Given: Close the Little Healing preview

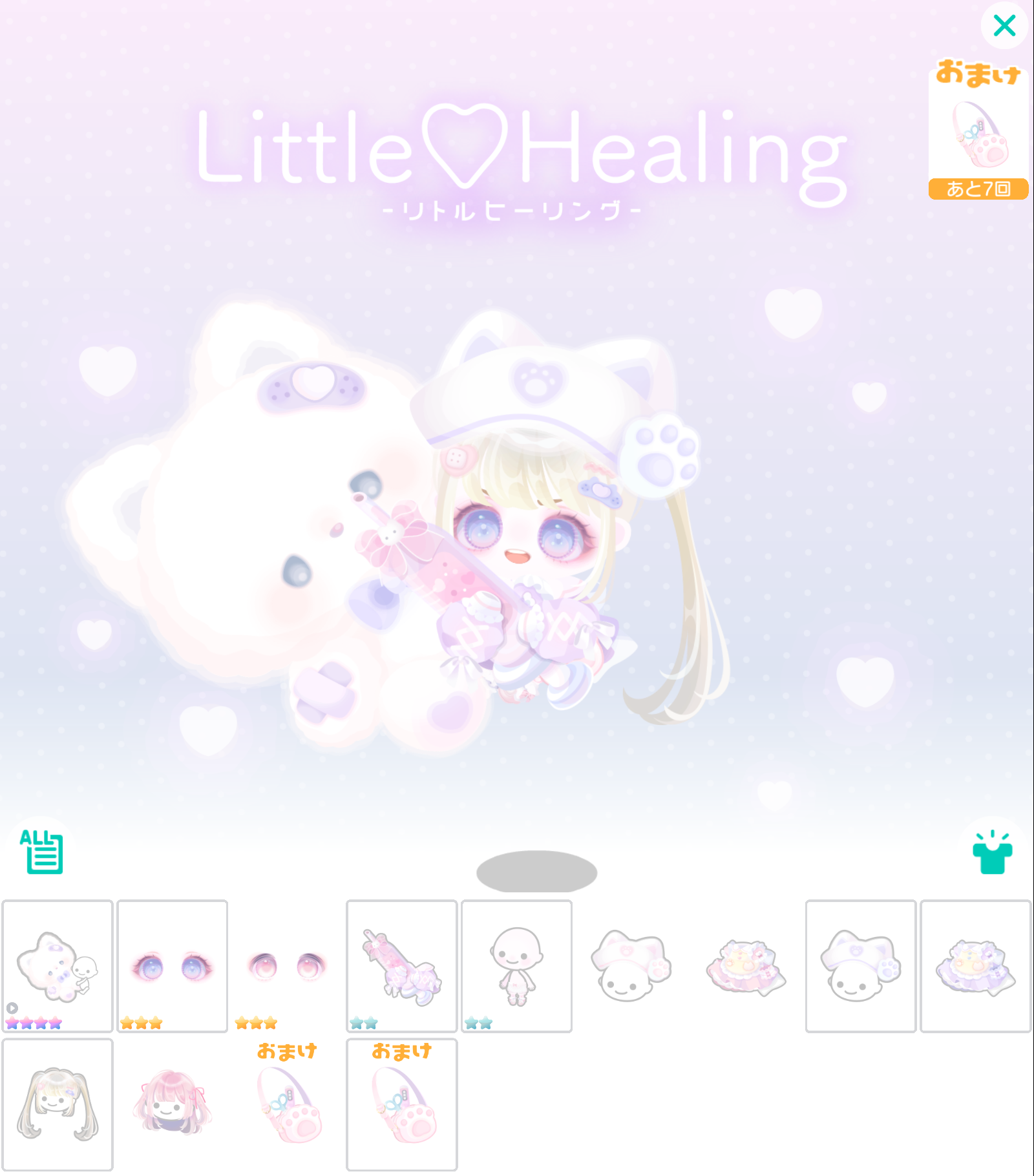Looking at the screenshot, I should [1004, 26].
